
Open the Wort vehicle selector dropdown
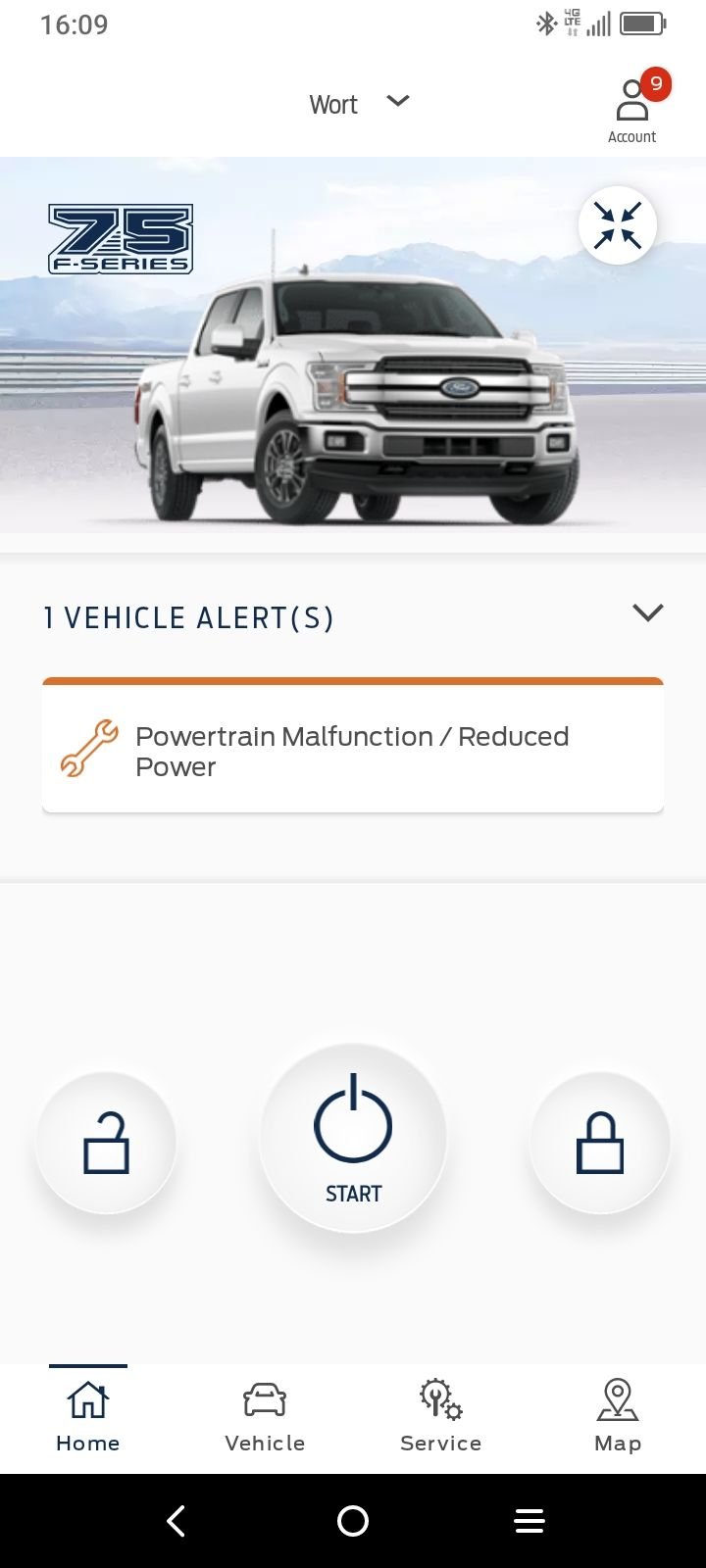(x=359, y=104)
